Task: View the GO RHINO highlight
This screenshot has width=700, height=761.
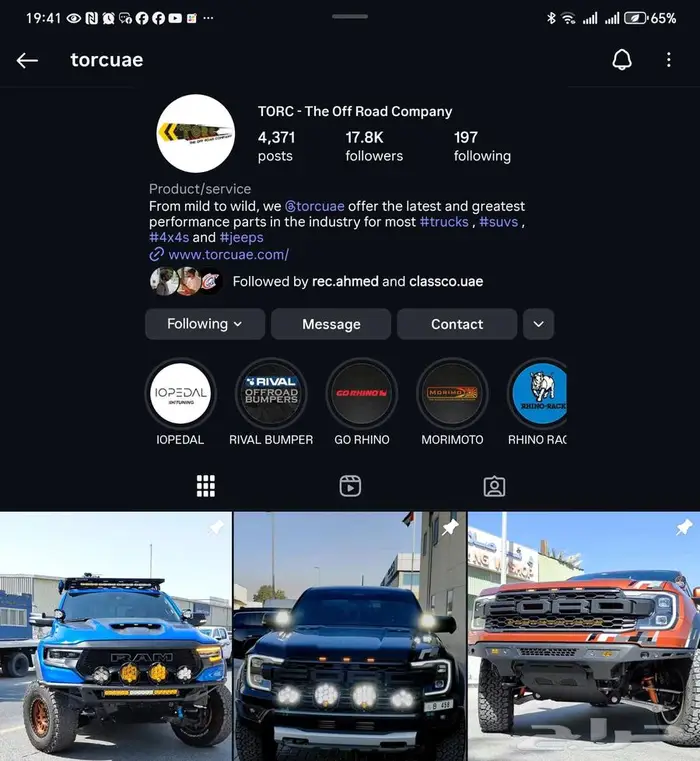Action: (x=362, y=402)
